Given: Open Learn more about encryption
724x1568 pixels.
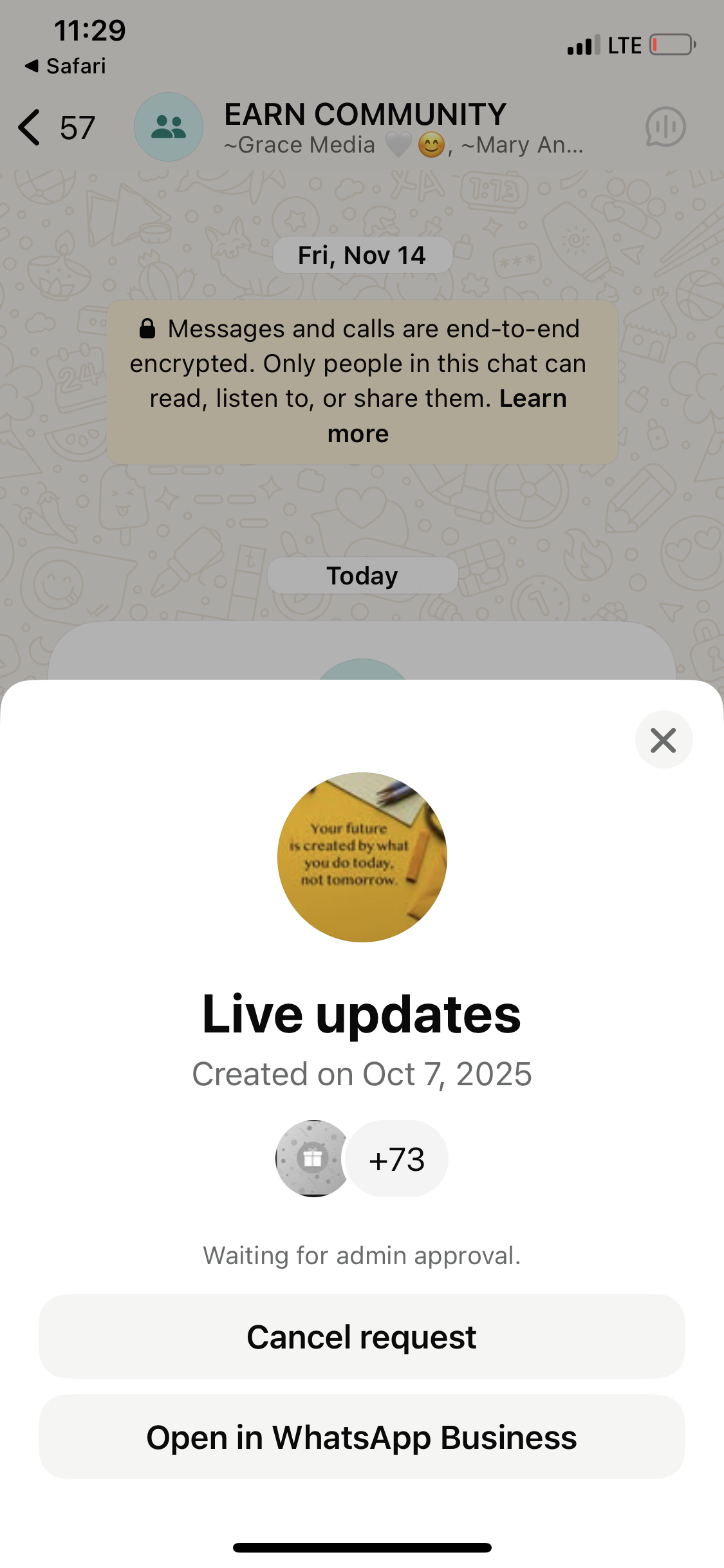Looking at the screenshot, I should [x=532, y=399].
